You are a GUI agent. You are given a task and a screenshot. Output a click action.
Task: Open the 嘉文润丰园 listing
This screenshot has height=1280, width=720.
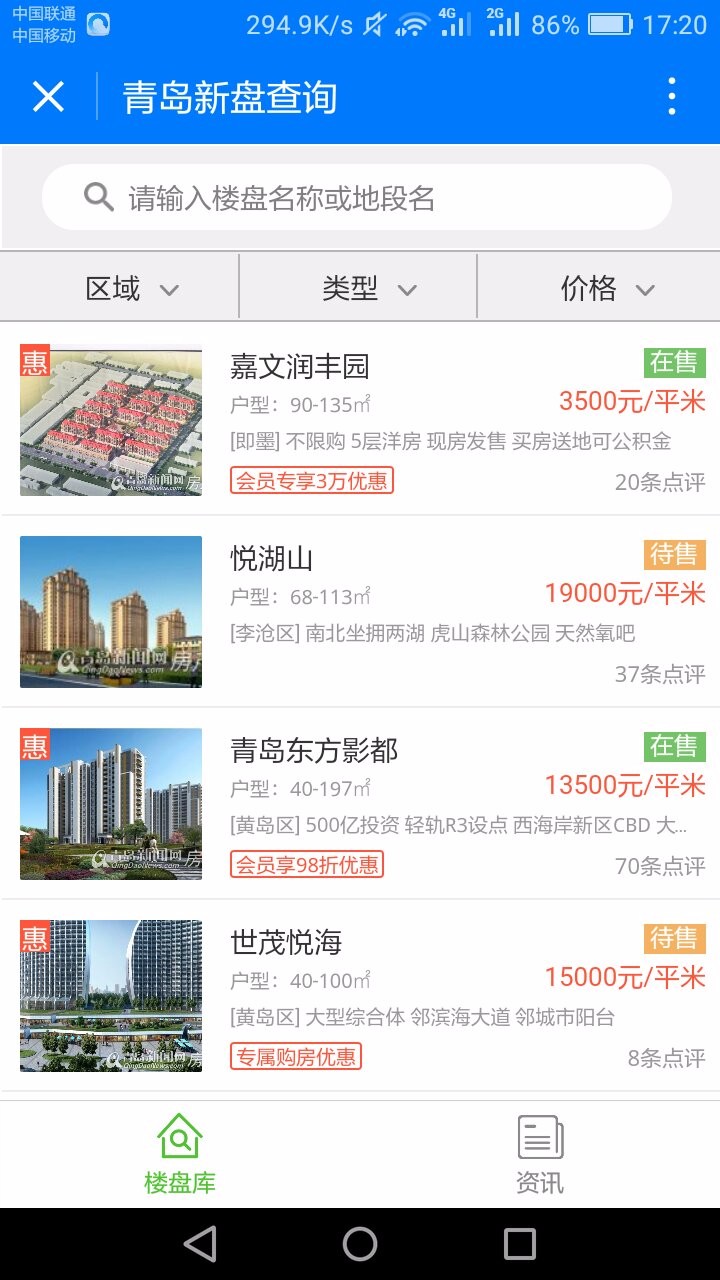tap(360, 420)
